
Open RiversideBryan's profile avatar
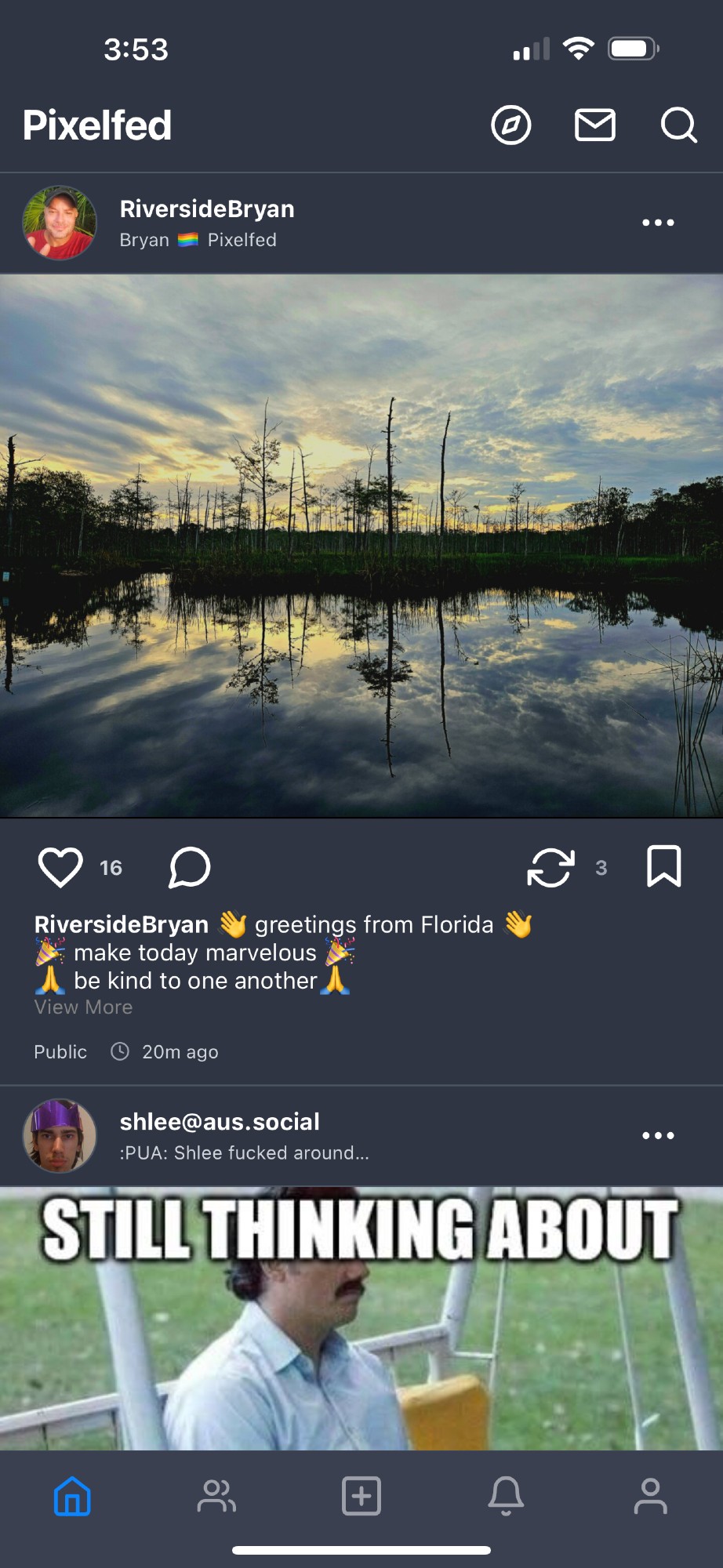click(x=60, y=223)
